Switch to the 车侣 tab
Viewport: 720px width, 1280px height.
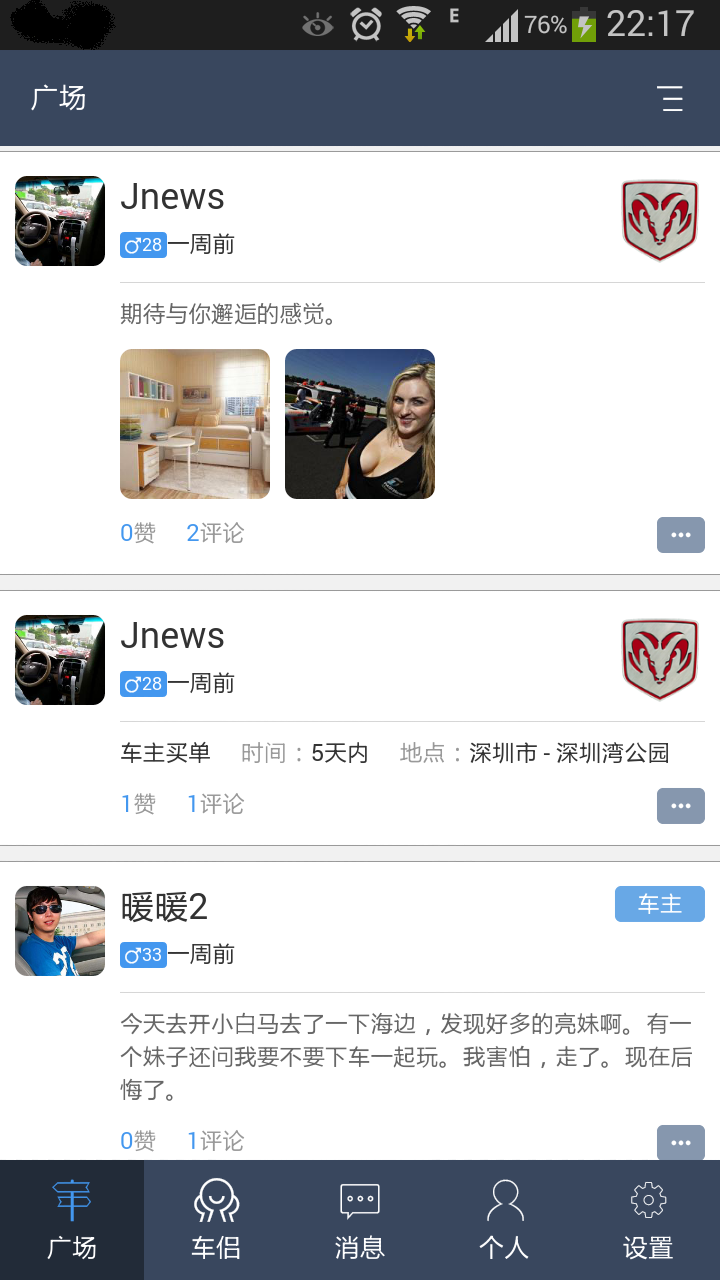216,1220
